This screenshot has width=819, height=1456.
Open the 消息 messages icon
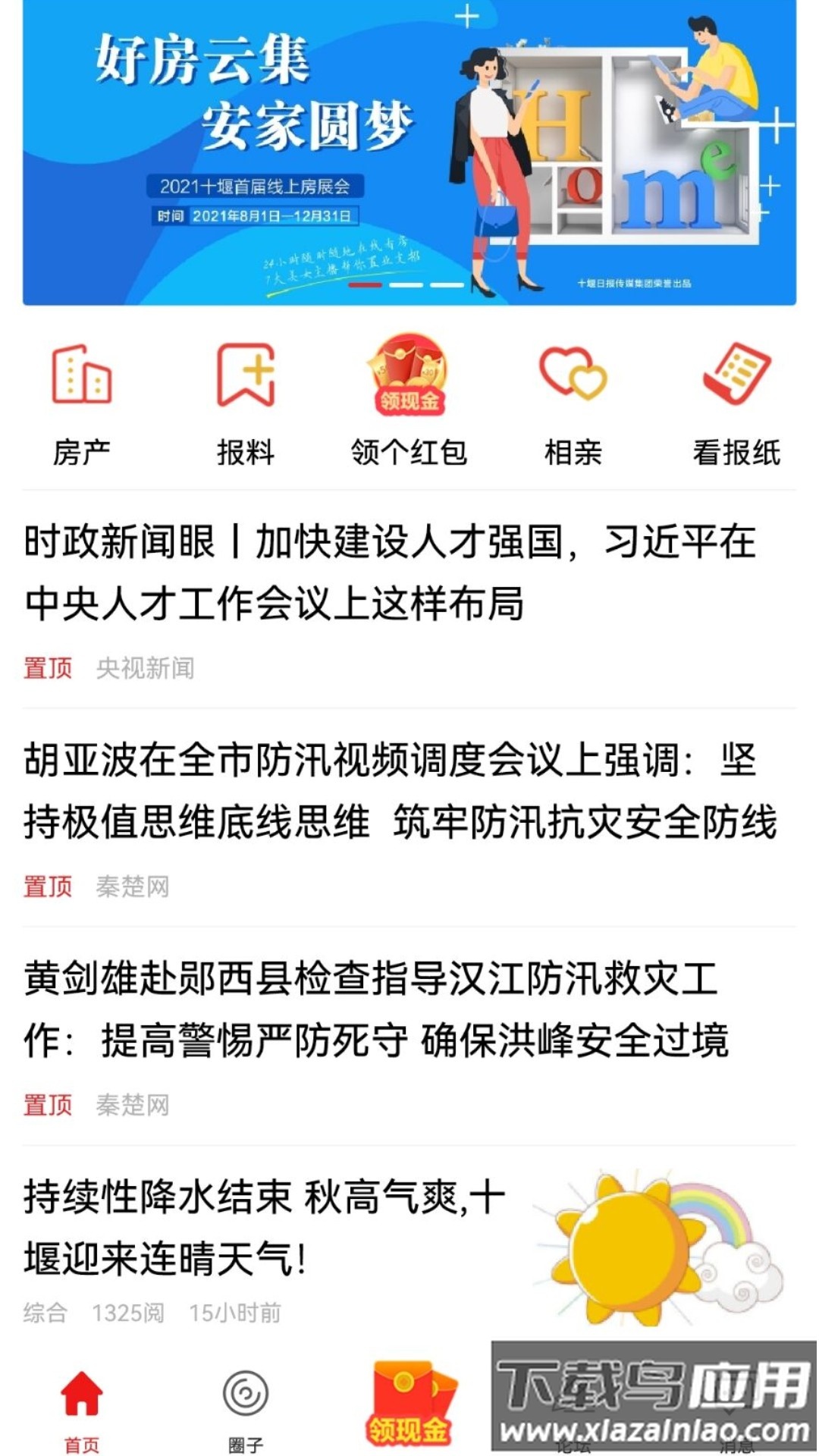click(734, 1403)
